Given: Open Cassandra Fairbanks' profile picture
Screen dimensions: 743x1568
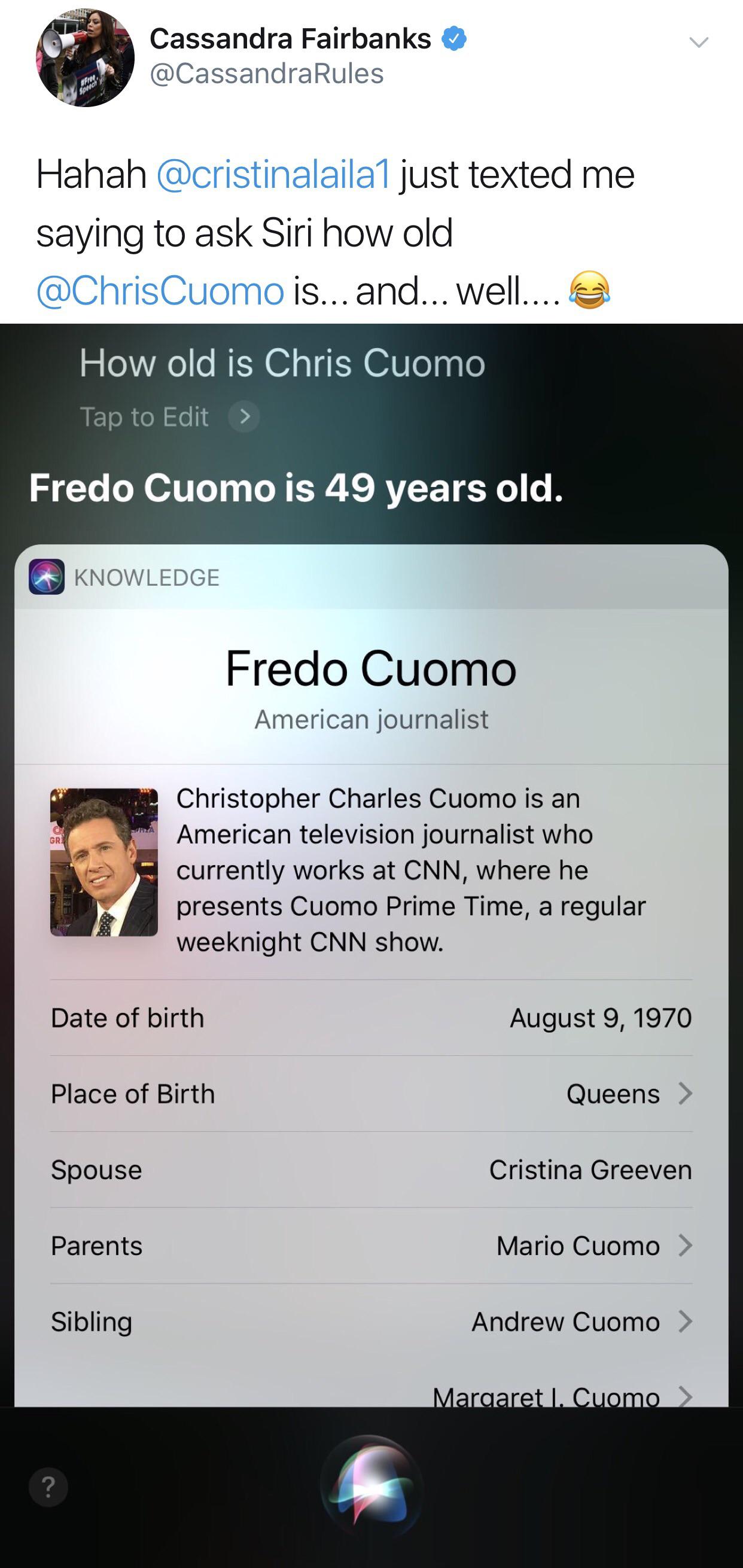Looking at the screenshot, I should (85, 58).
